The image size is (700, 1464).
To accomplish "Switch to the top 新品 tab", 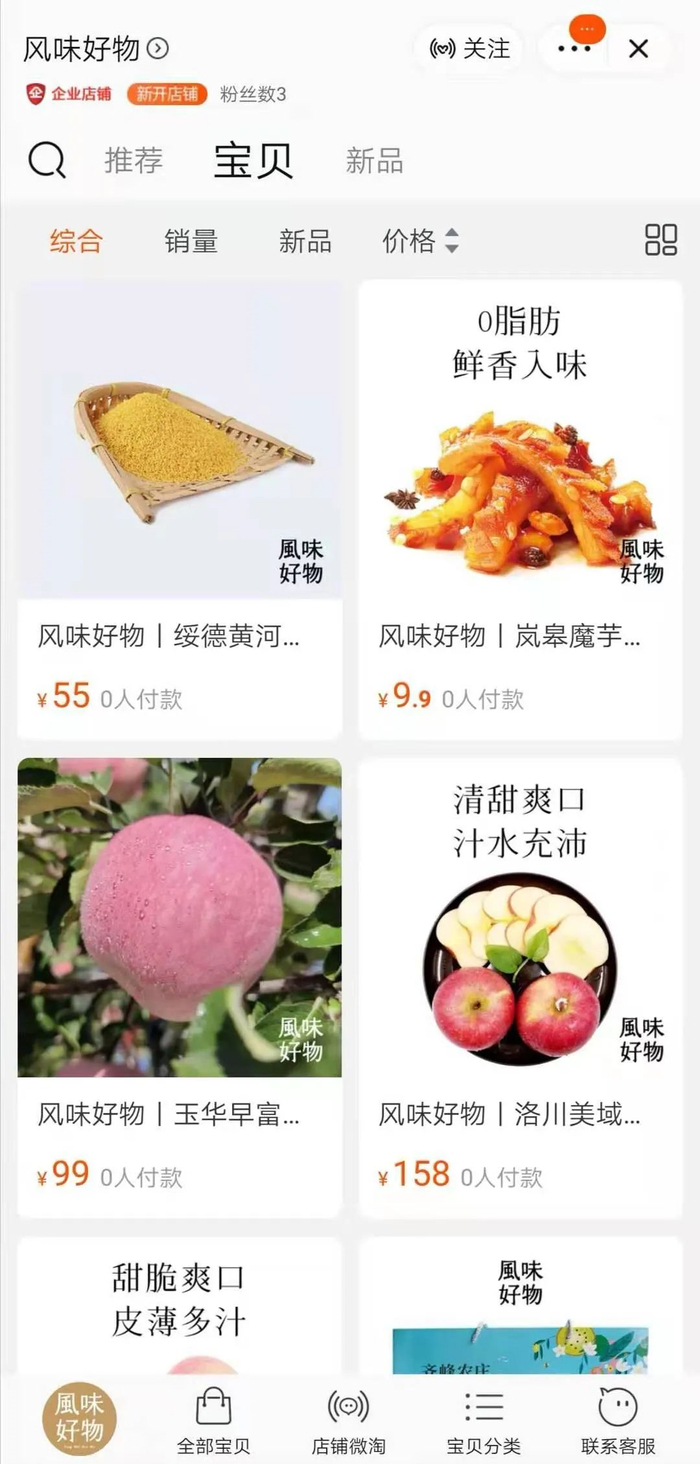I will point(374,160).
